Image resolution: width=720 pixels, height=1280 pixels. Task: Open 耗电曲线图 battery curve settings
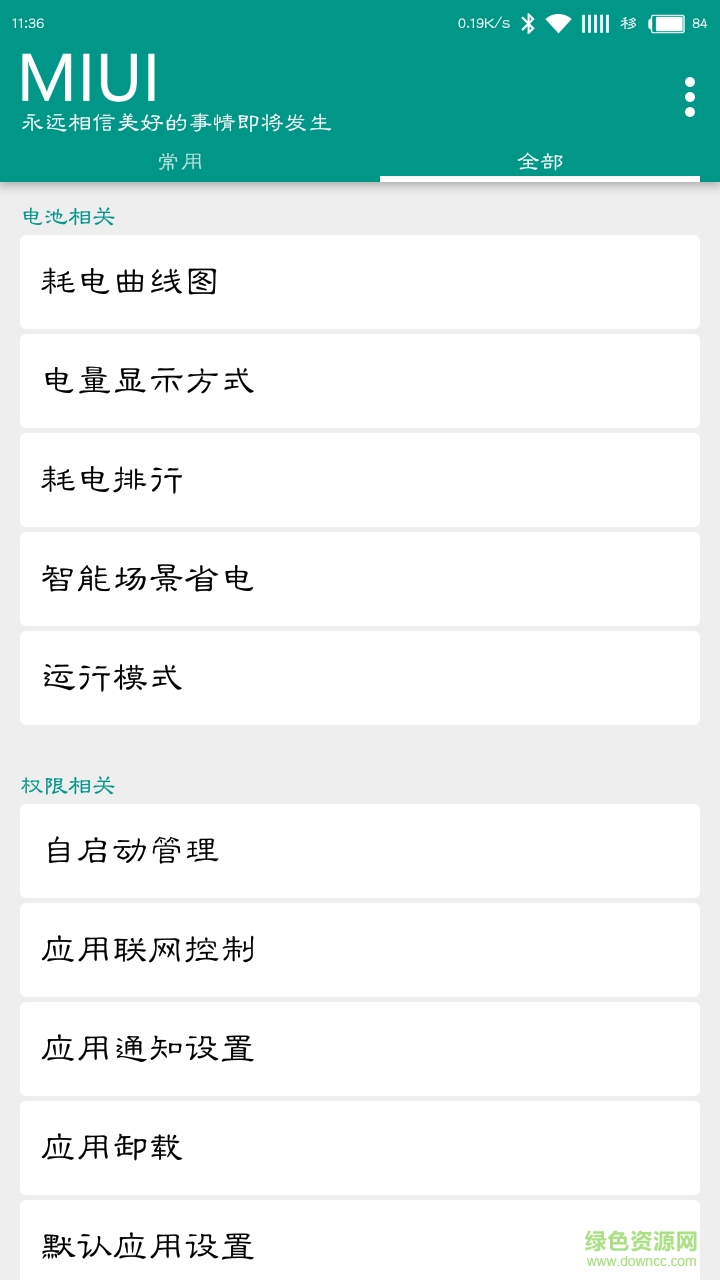click(x=360, y=282)
